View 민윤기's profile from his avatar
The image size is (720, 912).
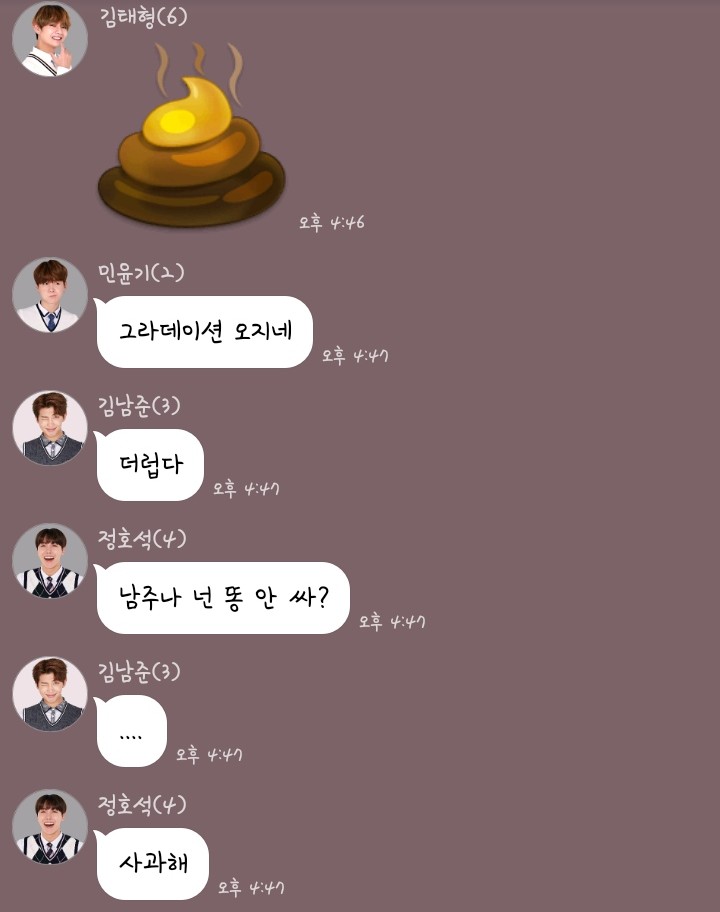50,295
